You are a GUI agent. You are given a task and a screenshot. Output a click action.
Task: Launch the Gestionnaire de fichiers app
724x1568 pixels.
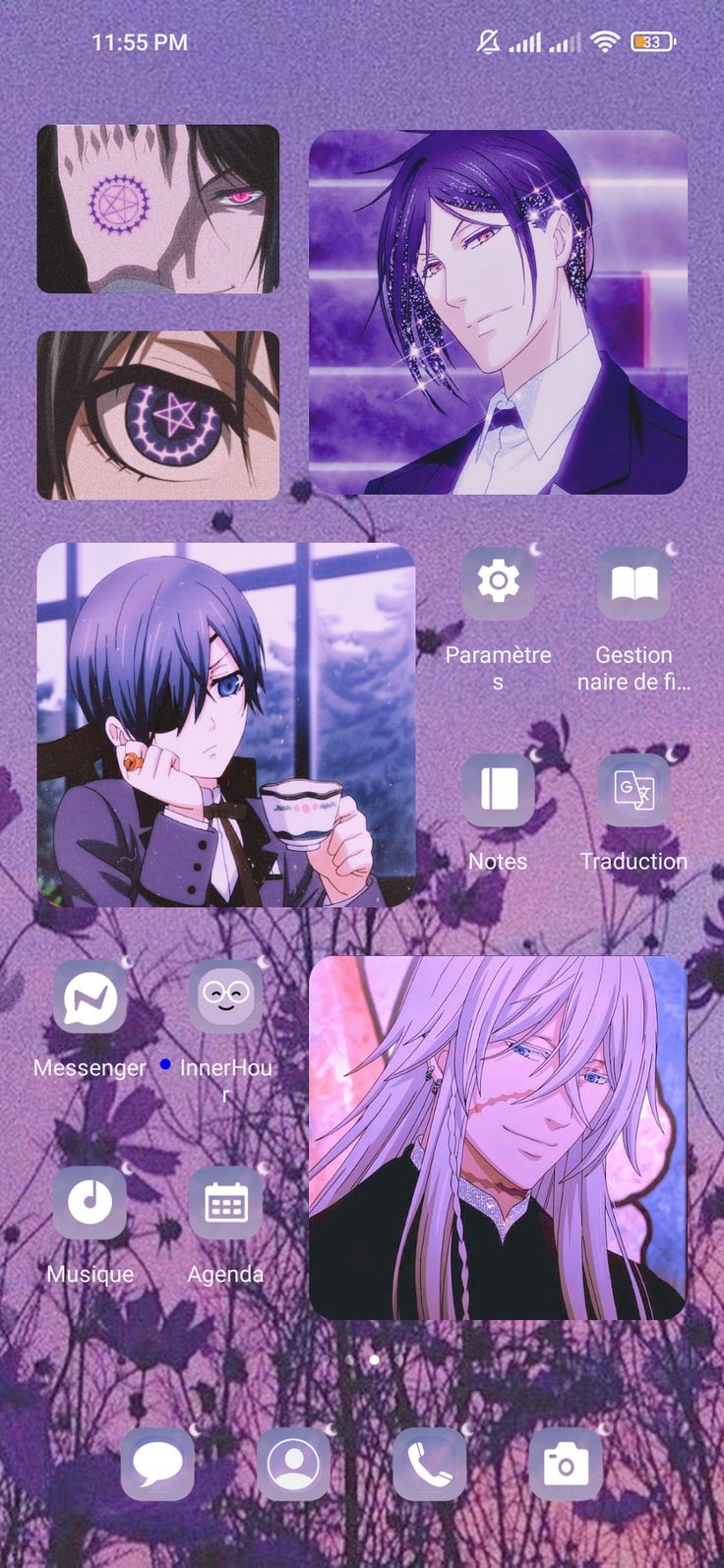(x=634, y=583)
